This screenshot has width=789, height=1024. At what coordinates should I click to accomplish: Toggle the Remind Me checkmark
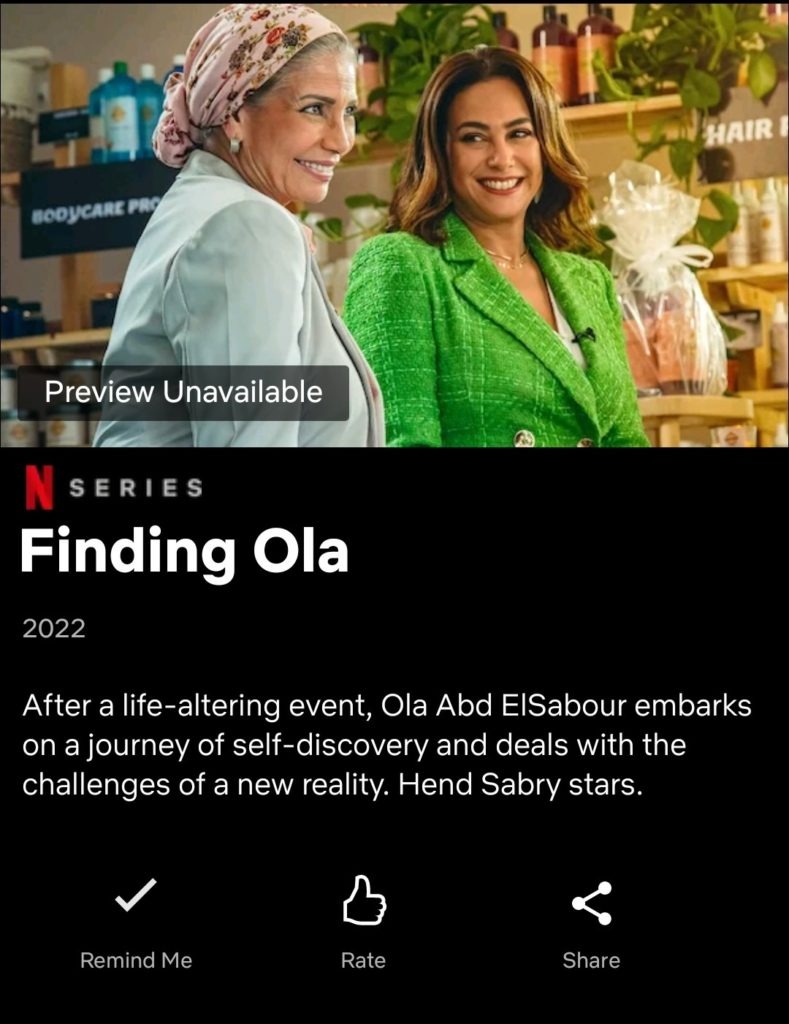tap(136, 899)
